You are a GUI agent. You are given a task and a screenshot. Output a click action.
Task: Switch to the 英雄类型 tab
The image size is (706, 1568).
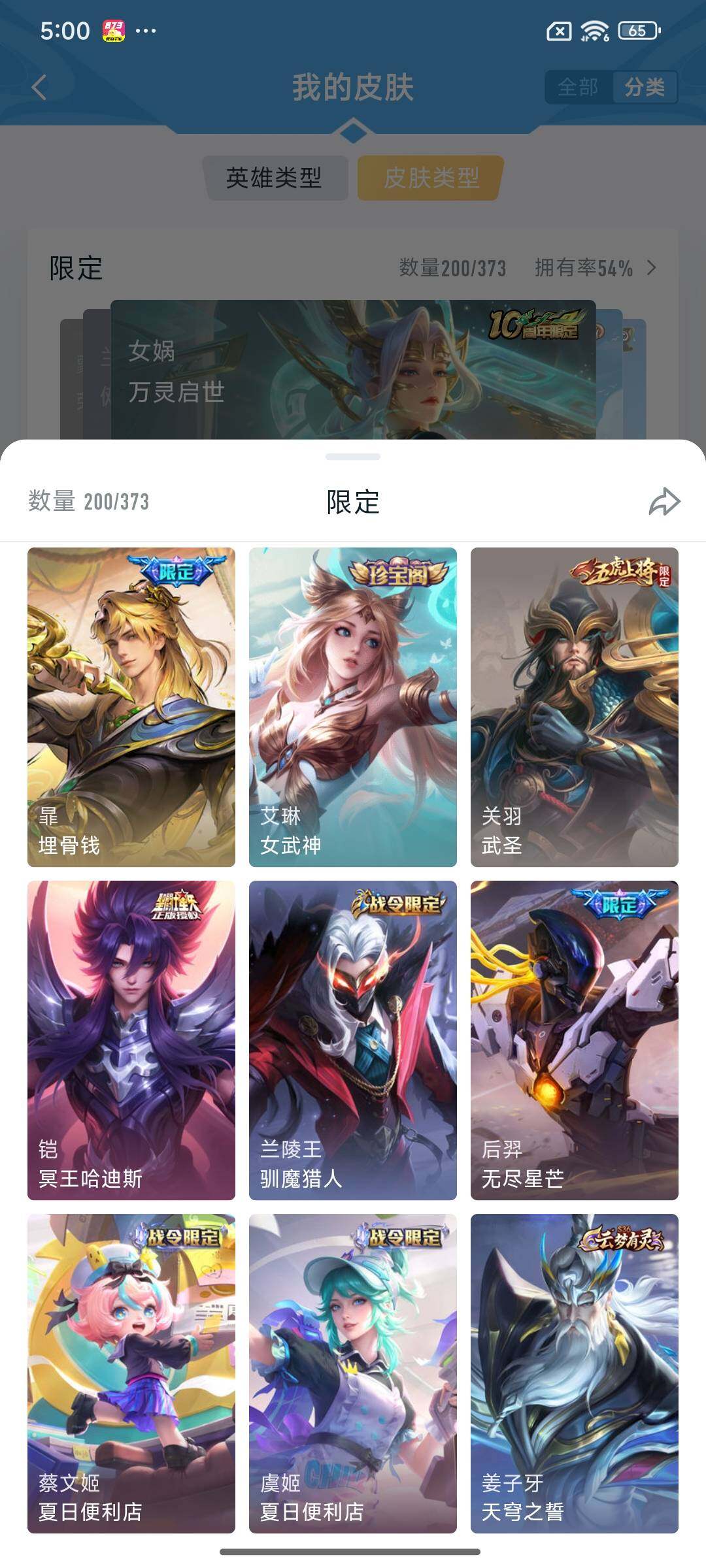click(277, 177)
